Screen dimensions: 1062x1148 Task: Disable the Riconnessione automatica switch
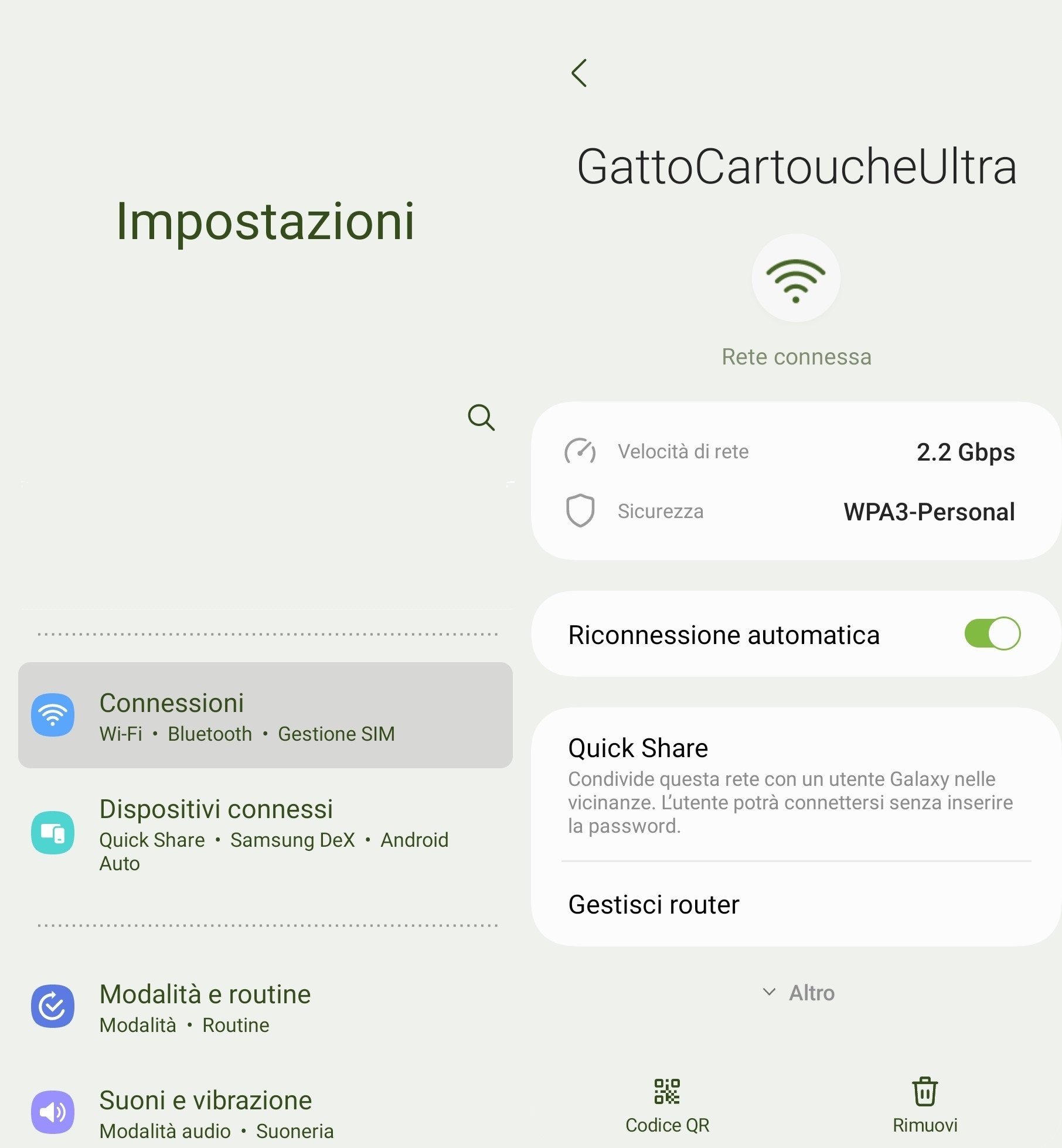pos(992,634)
